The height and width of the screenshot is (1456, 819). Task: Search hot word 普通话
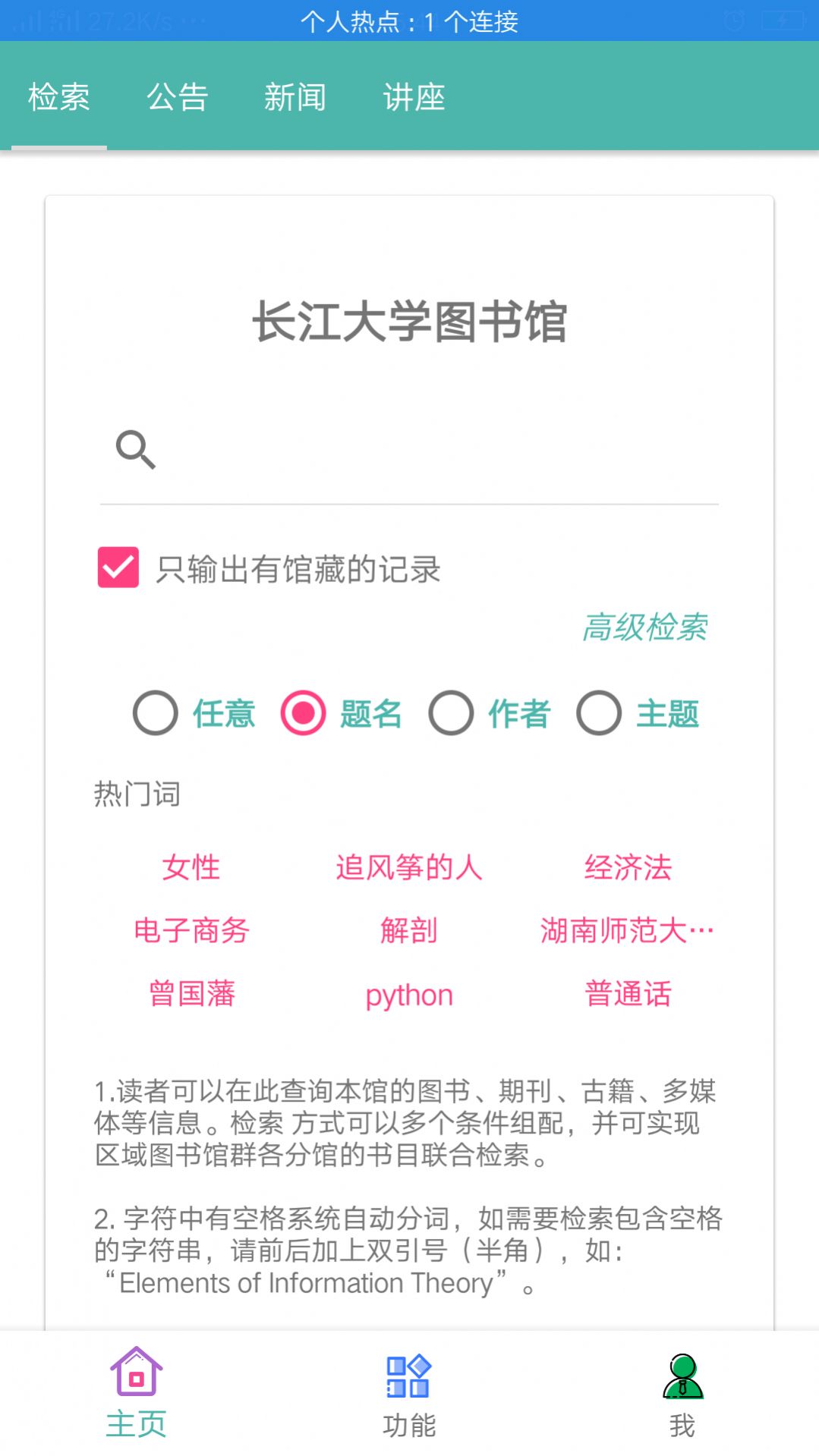[x=628, y=994]
